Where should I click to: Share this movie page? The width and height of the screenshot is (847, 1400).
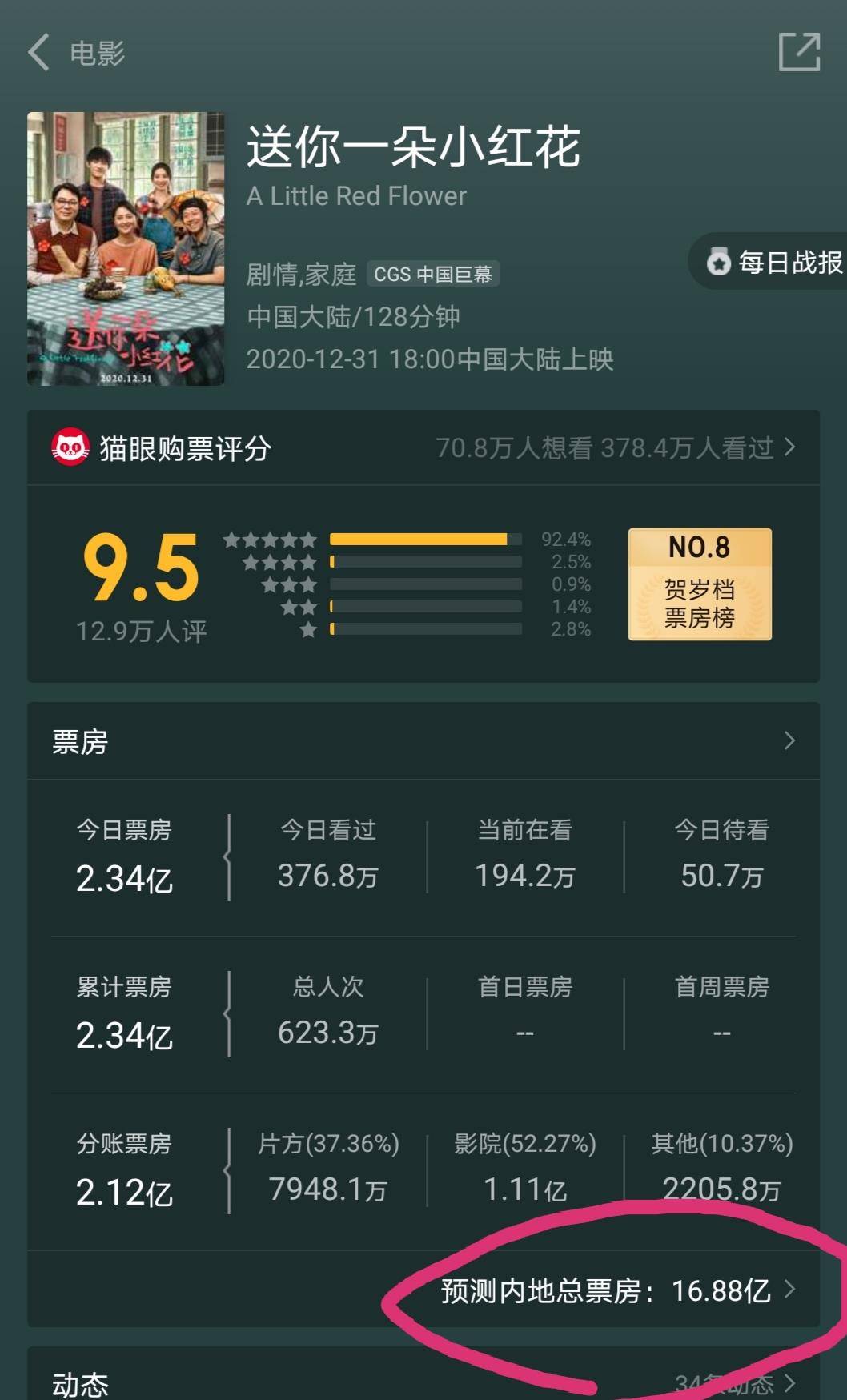(799, 52)
